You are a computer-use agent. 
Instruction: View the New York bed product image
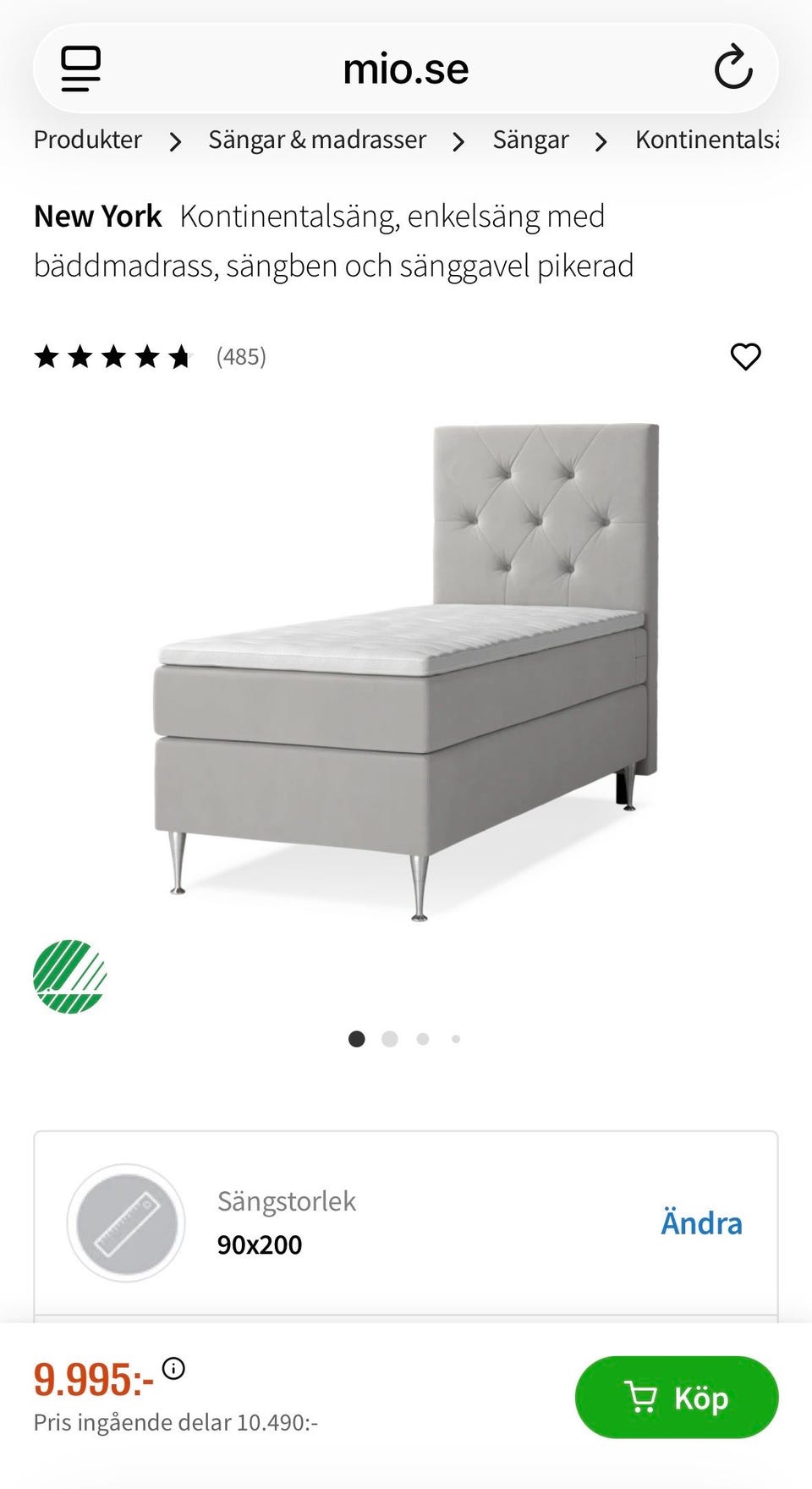406,668
